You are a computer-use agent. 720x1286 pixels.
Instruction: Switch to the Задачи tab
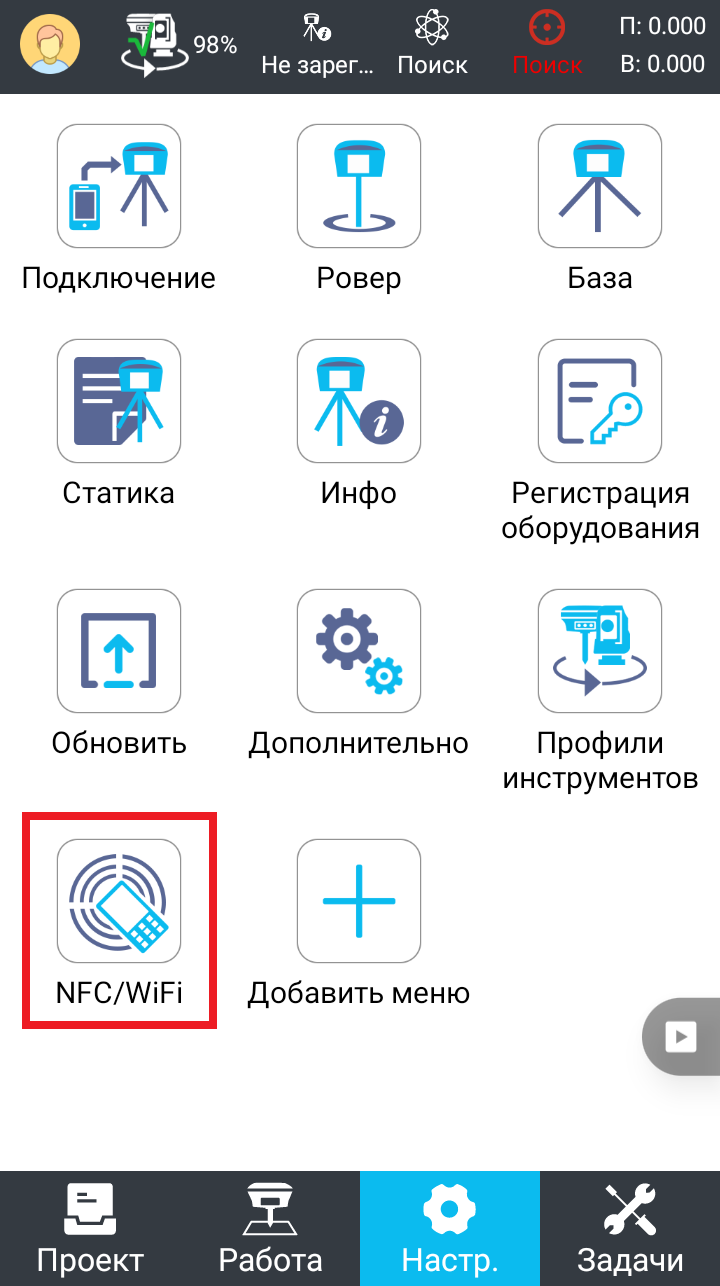630,1229
